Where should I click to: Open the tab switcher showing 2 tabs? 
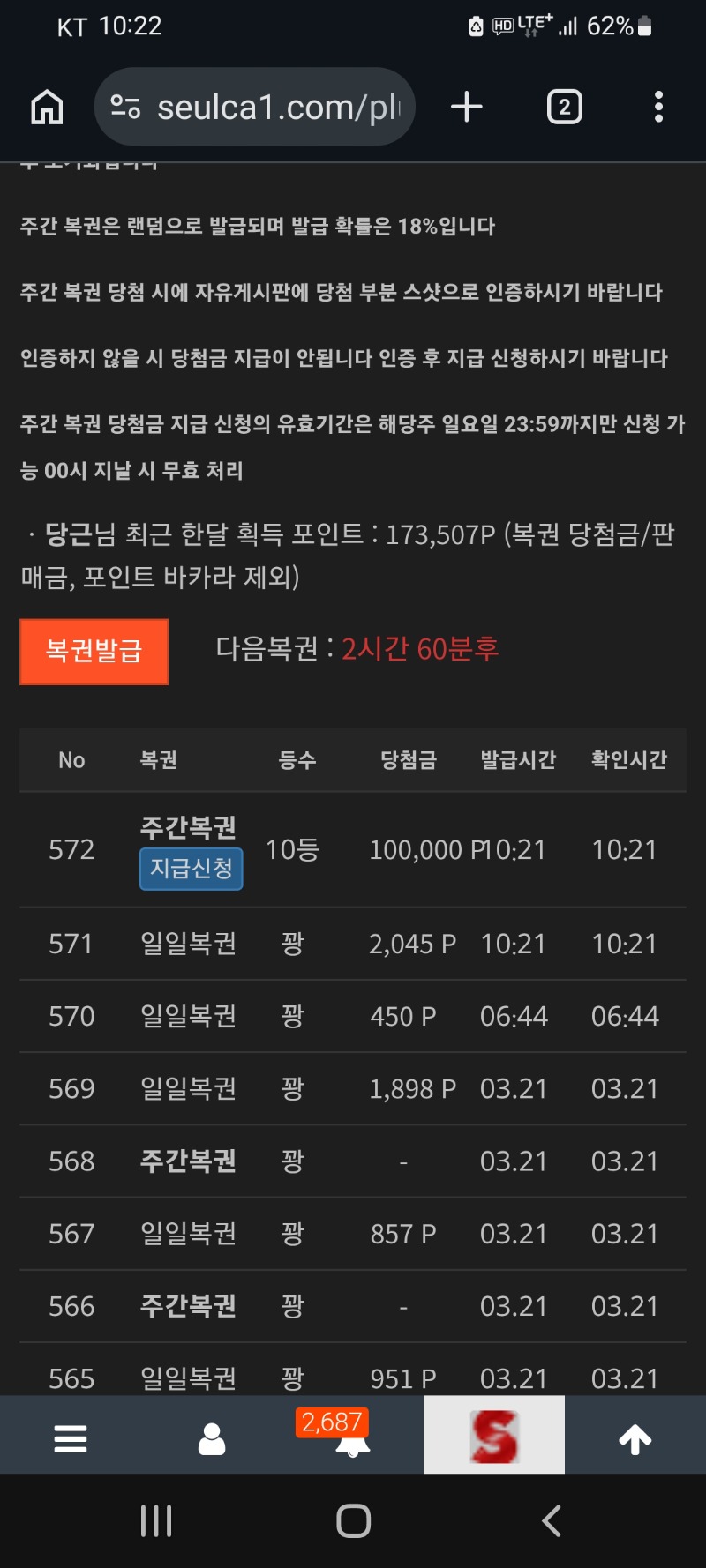564,108
